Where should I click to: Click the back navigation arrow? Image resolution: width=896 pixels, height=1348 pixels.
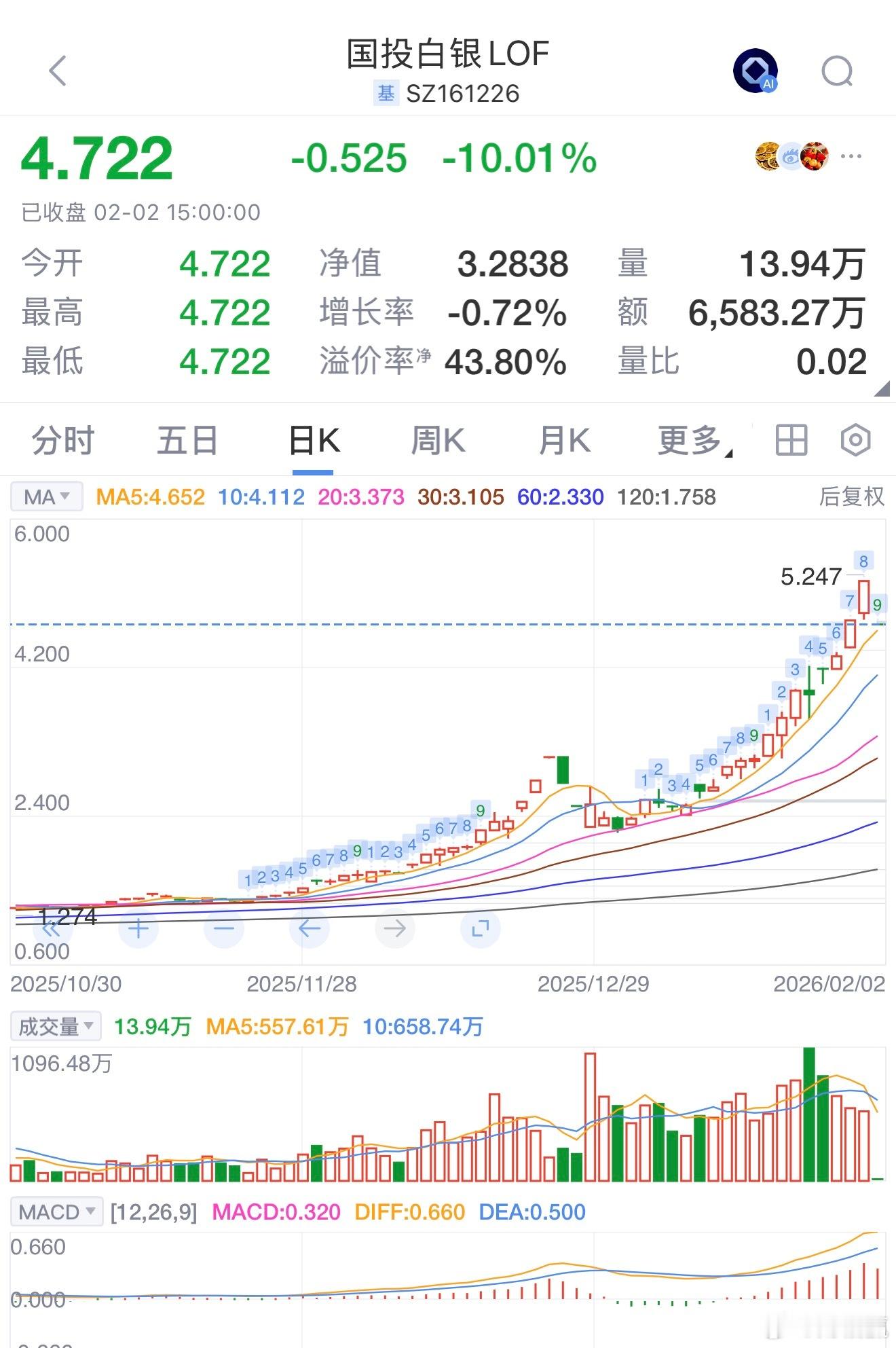pos(58,71)
